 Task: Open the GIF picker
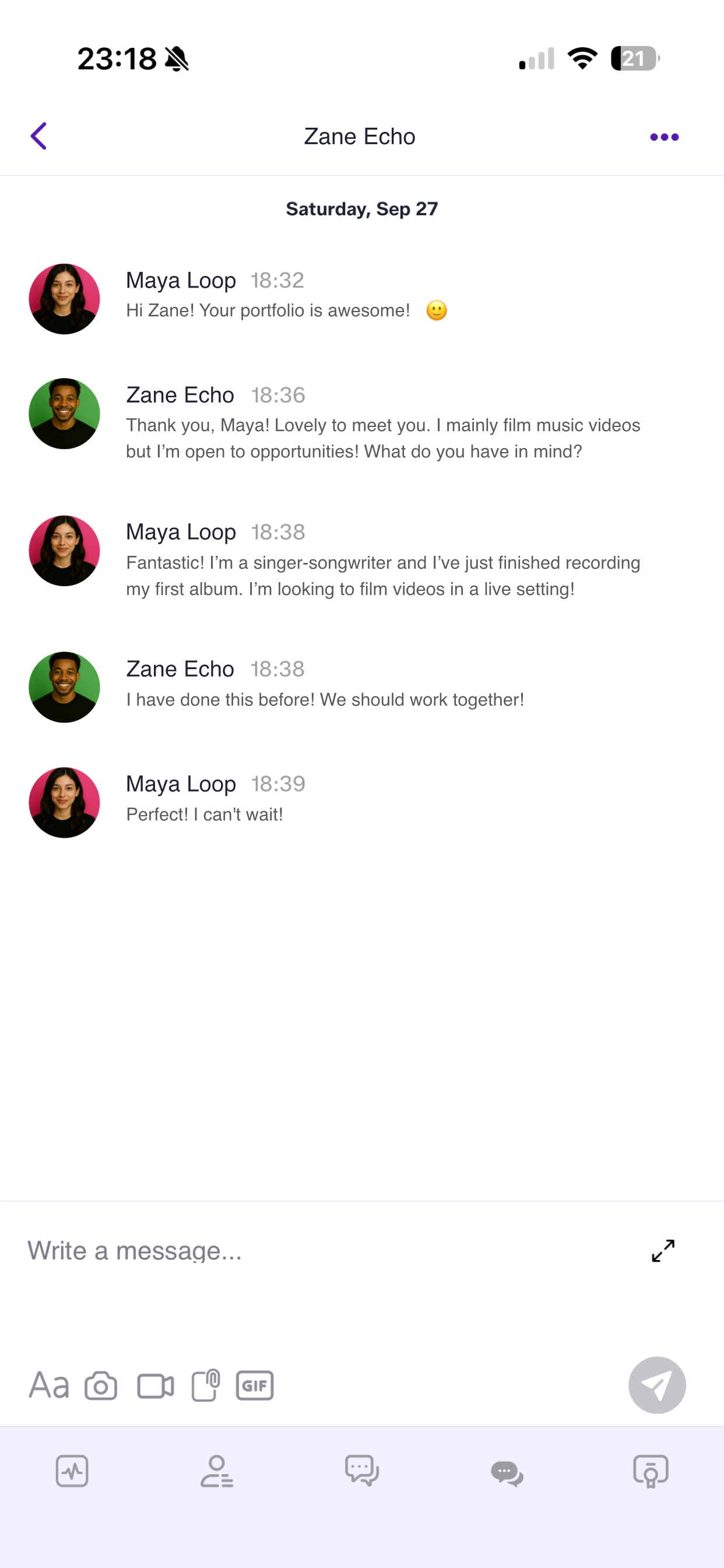pyautogui.click(x=255, y=1385)
